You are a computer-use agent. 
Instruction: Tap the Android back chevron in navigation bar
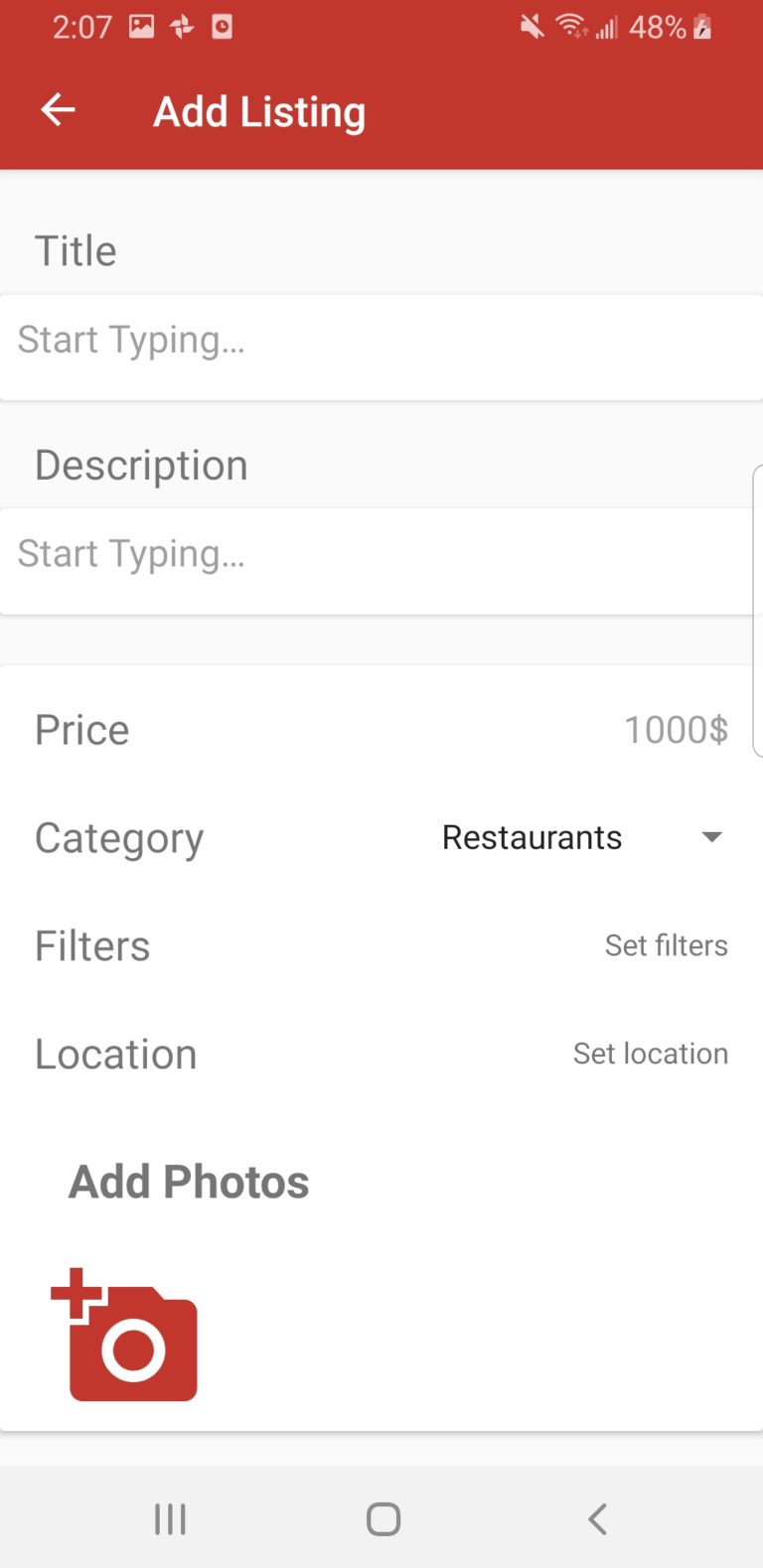pos(596,1517)
